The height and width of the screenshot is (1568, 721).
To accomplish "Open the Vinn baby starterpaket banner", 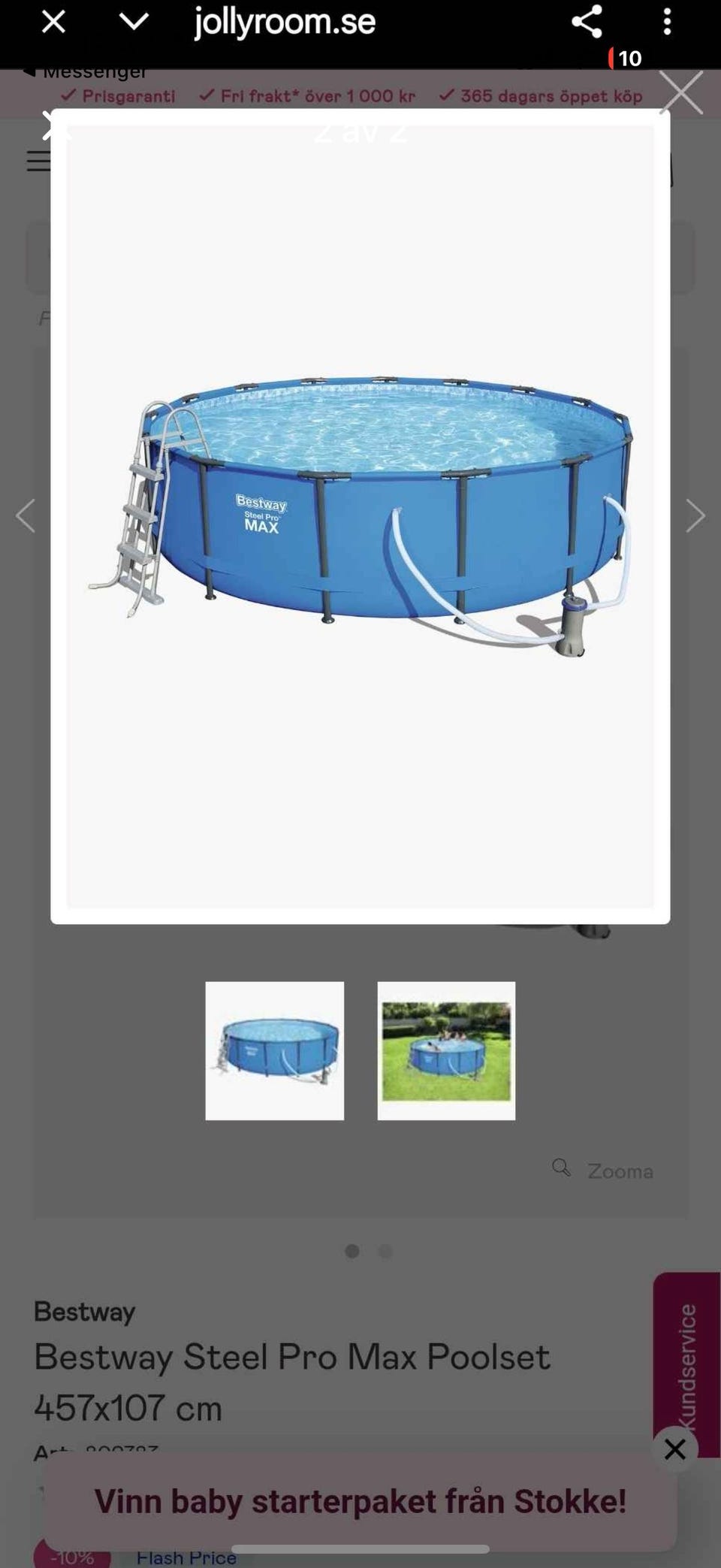I will (360, 1501).
